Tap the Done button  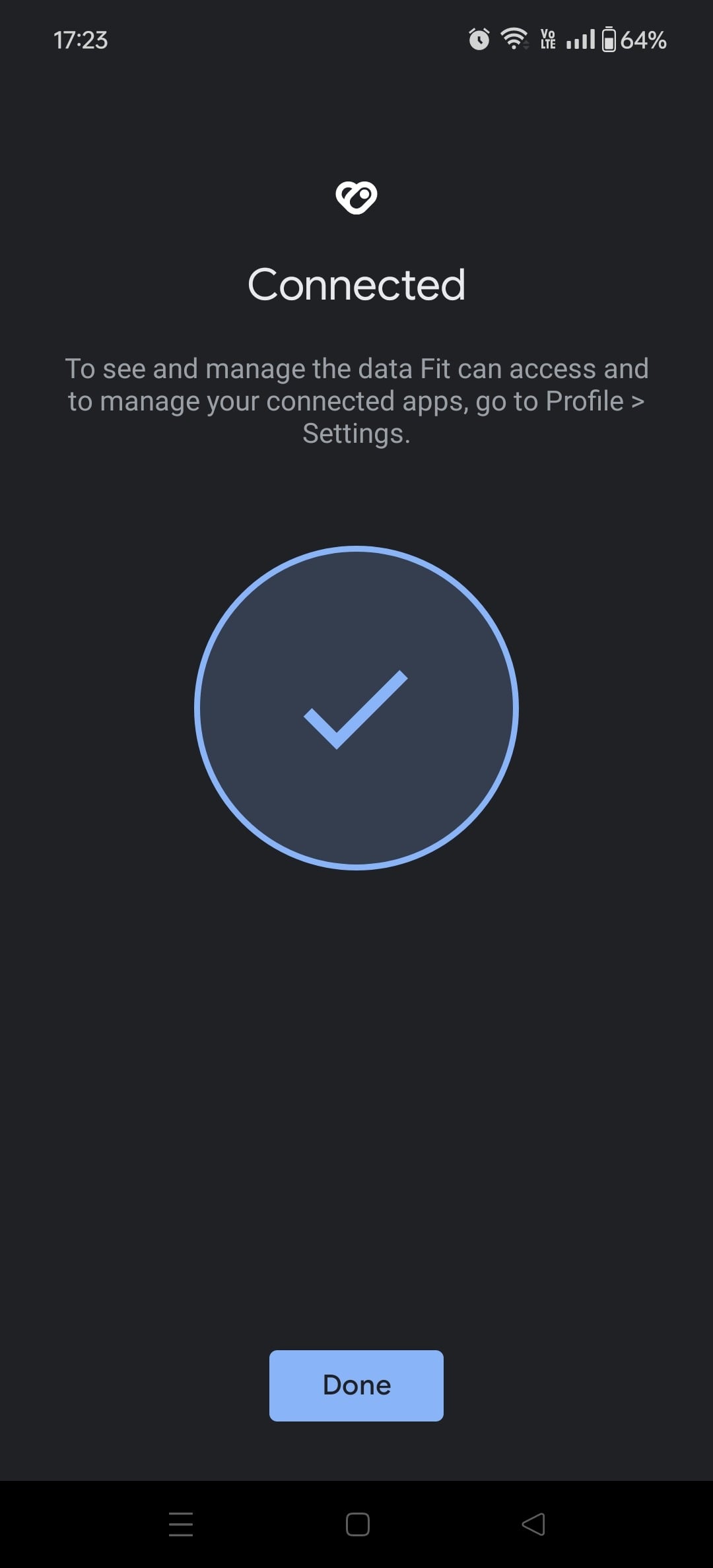coord(356,1385)
